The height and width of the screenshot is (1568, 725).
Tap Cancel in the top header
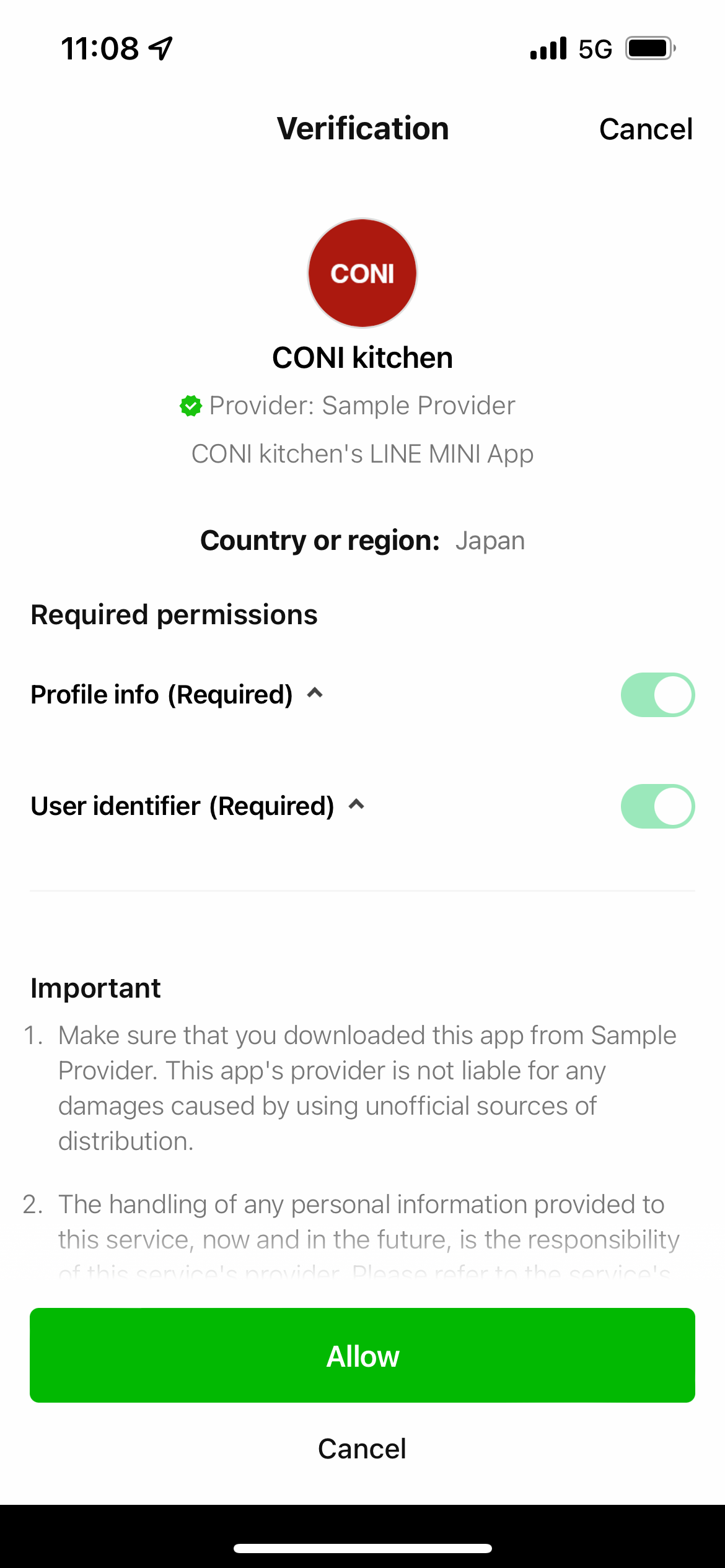pyautogui.click(x=645, y=129)
